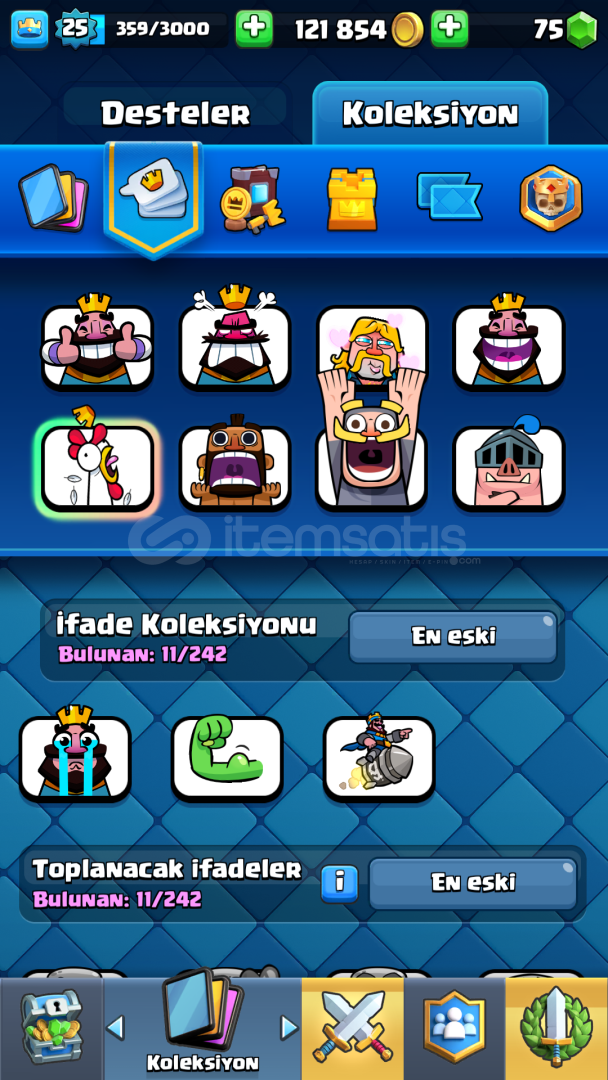Select the green flexing arm emote
Screen dimensions: 608x1080
[x=227, y=758]
